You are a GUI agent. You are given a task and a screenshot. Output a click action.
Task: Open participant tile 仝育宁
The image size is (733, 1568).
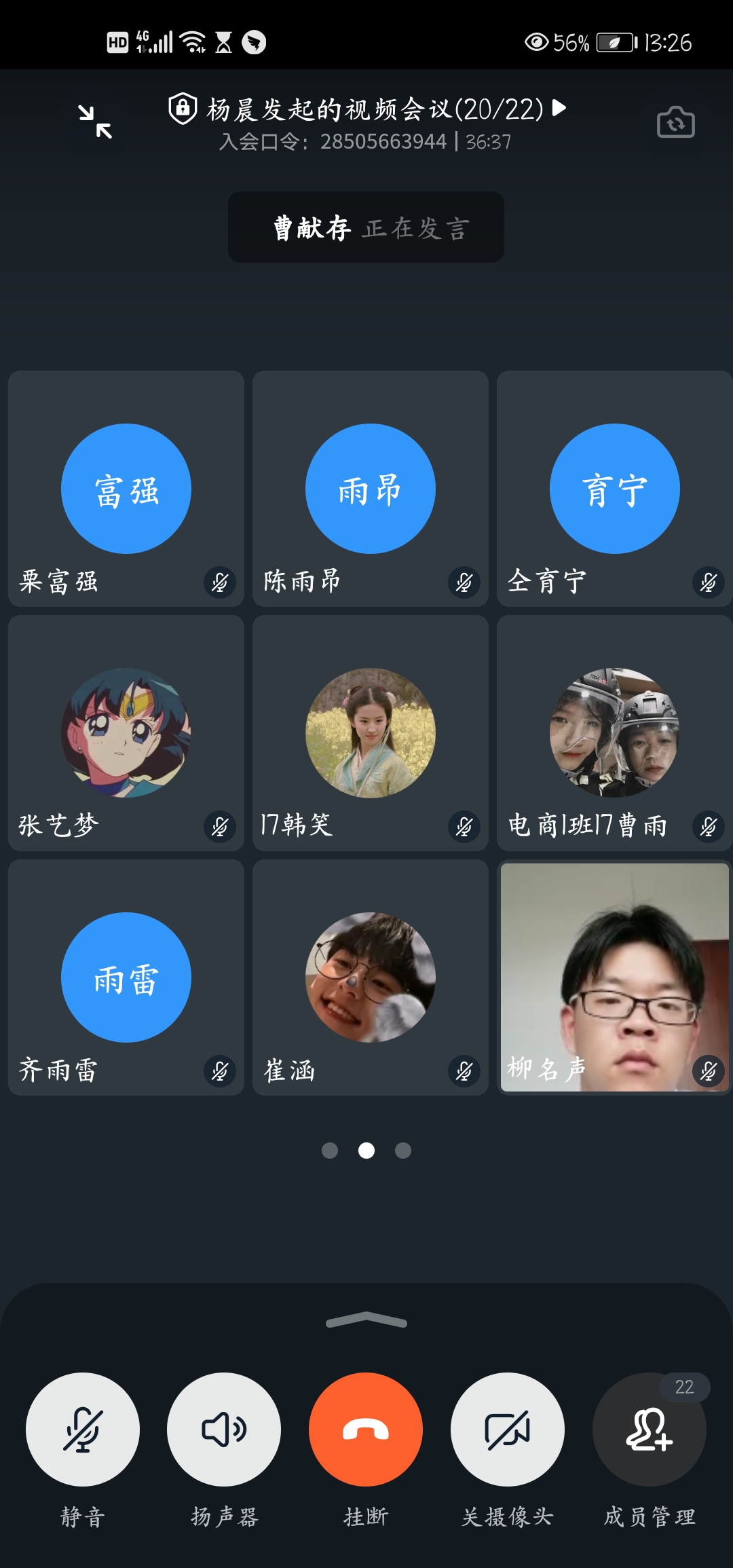(615, 489)
